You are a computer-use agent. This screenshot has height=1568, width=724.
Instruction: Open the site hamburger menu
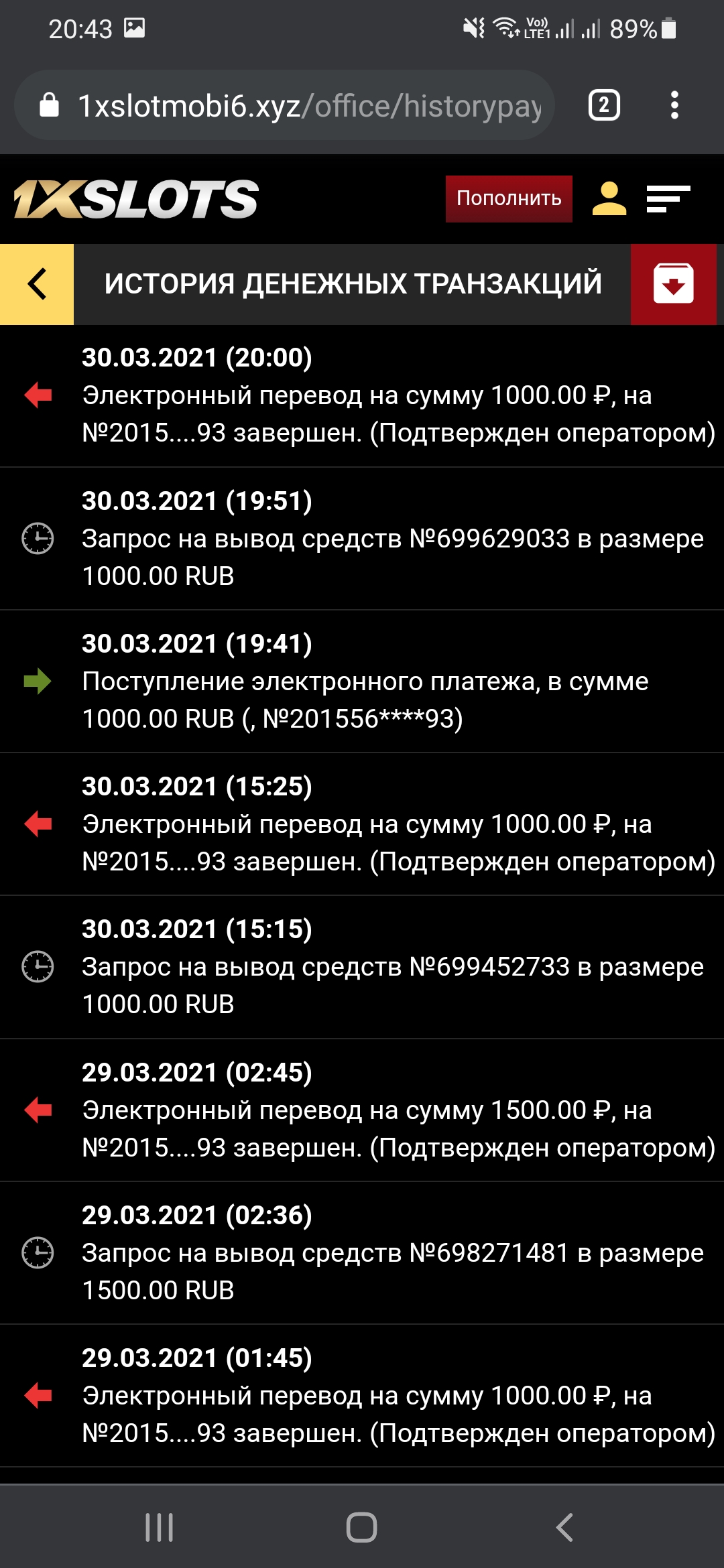coord(668,199)
